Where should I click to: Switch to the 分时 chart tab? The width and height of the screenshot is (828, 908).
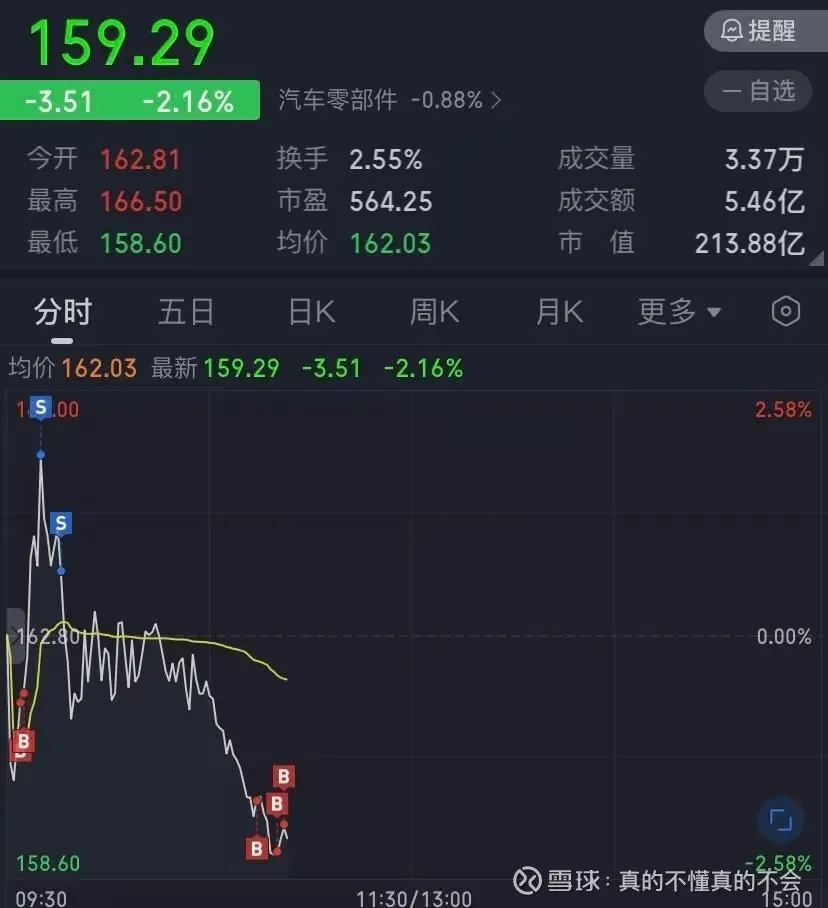point(63,312)
